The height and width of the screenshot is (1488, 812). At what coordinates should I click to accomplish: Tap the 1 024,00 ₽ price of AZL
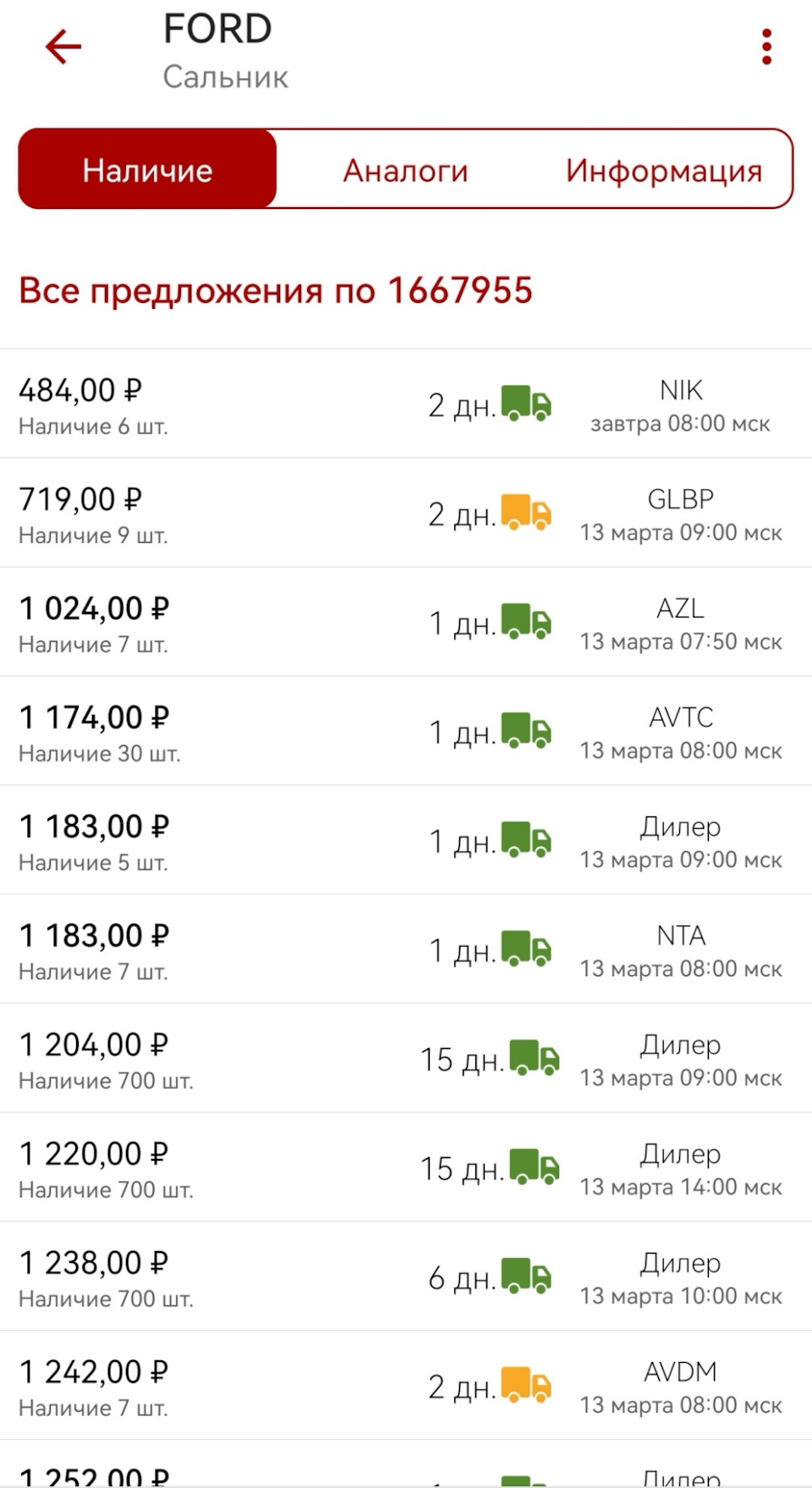click(x=95, y=607)
